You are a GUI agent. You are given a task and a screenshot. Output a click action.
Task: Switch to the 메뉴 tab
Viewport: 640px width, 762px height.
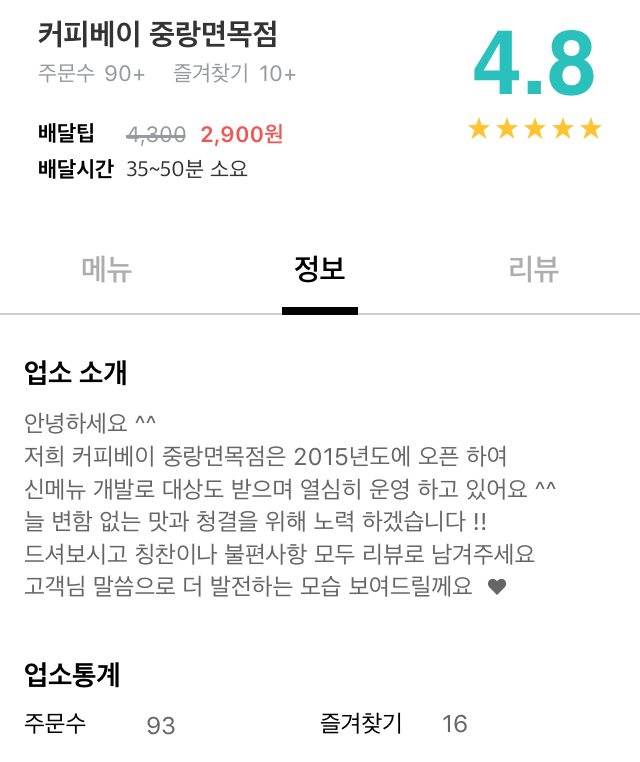(106, 269)
